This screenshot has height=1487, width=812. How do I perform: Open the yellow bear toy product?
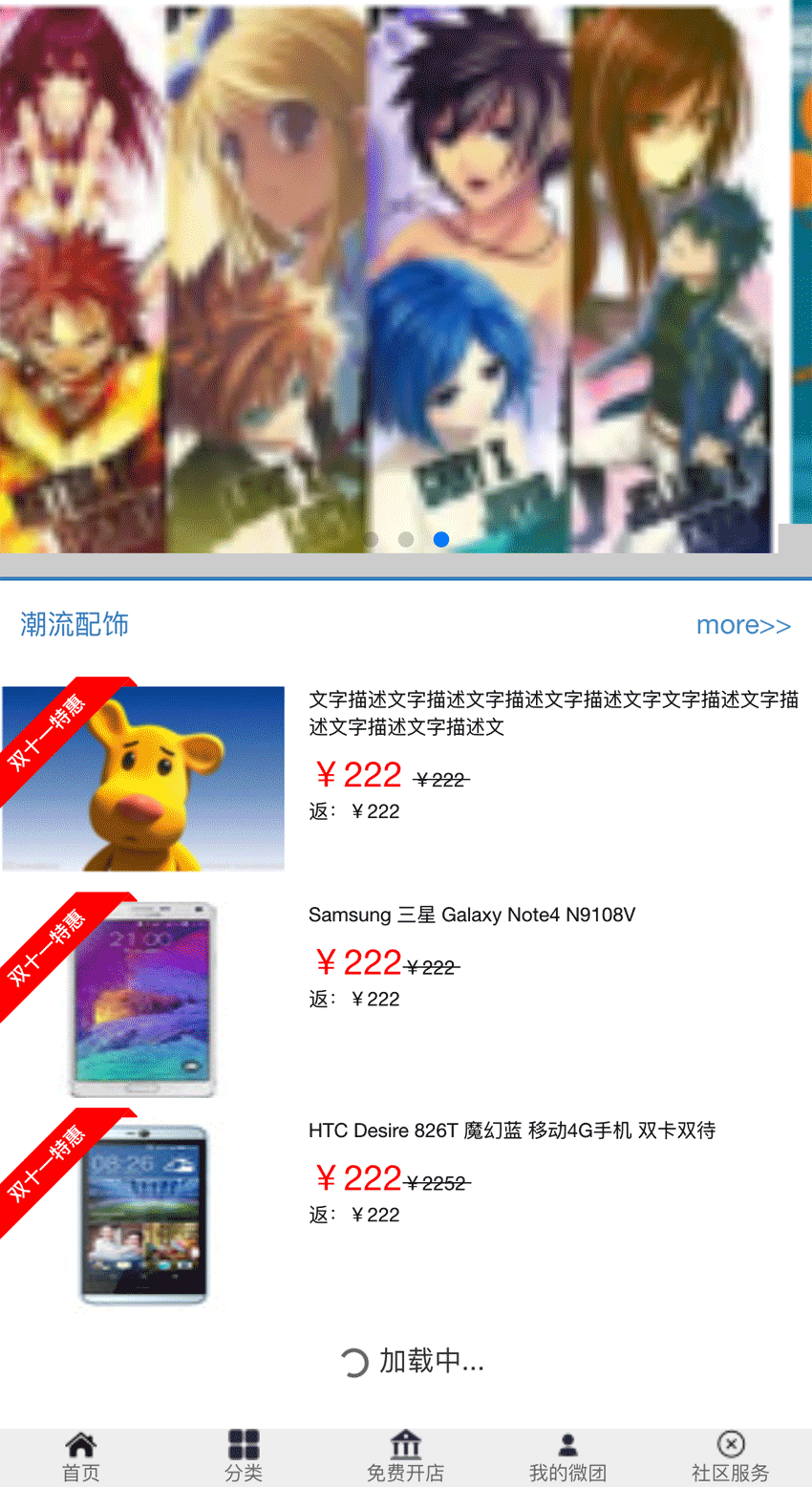click(143, 778)
